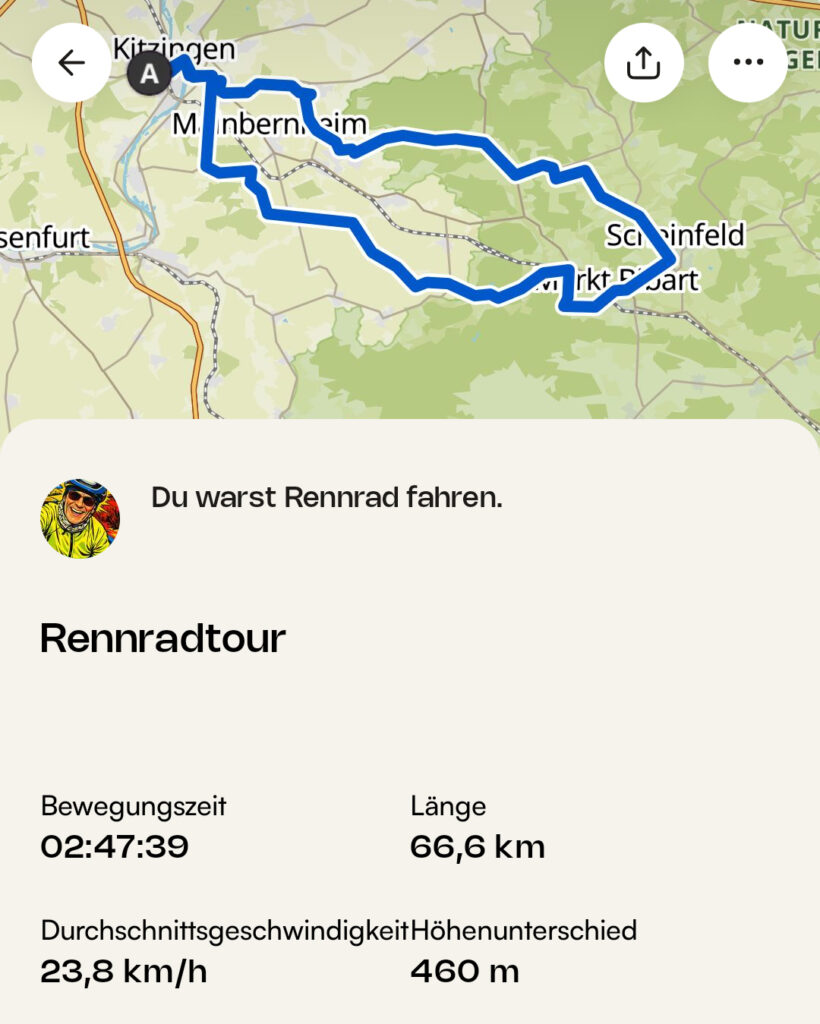Image resolution: width=820 pixels, height=1024 pixels.
Task: Tap the start marker A on map
Action: coord(149,73)
